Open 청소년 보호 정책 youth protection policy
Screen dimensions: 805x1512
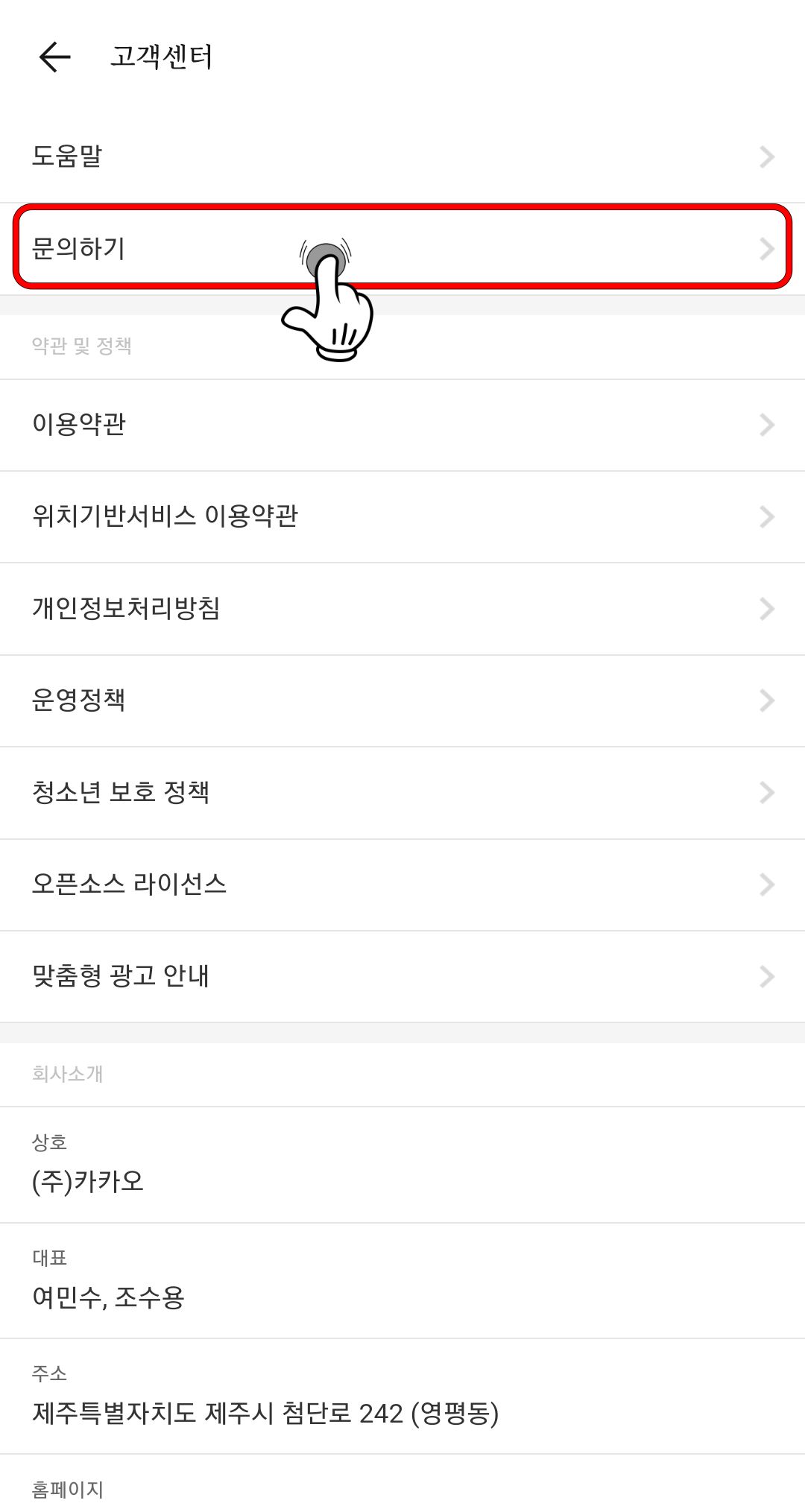click(298, 792)
